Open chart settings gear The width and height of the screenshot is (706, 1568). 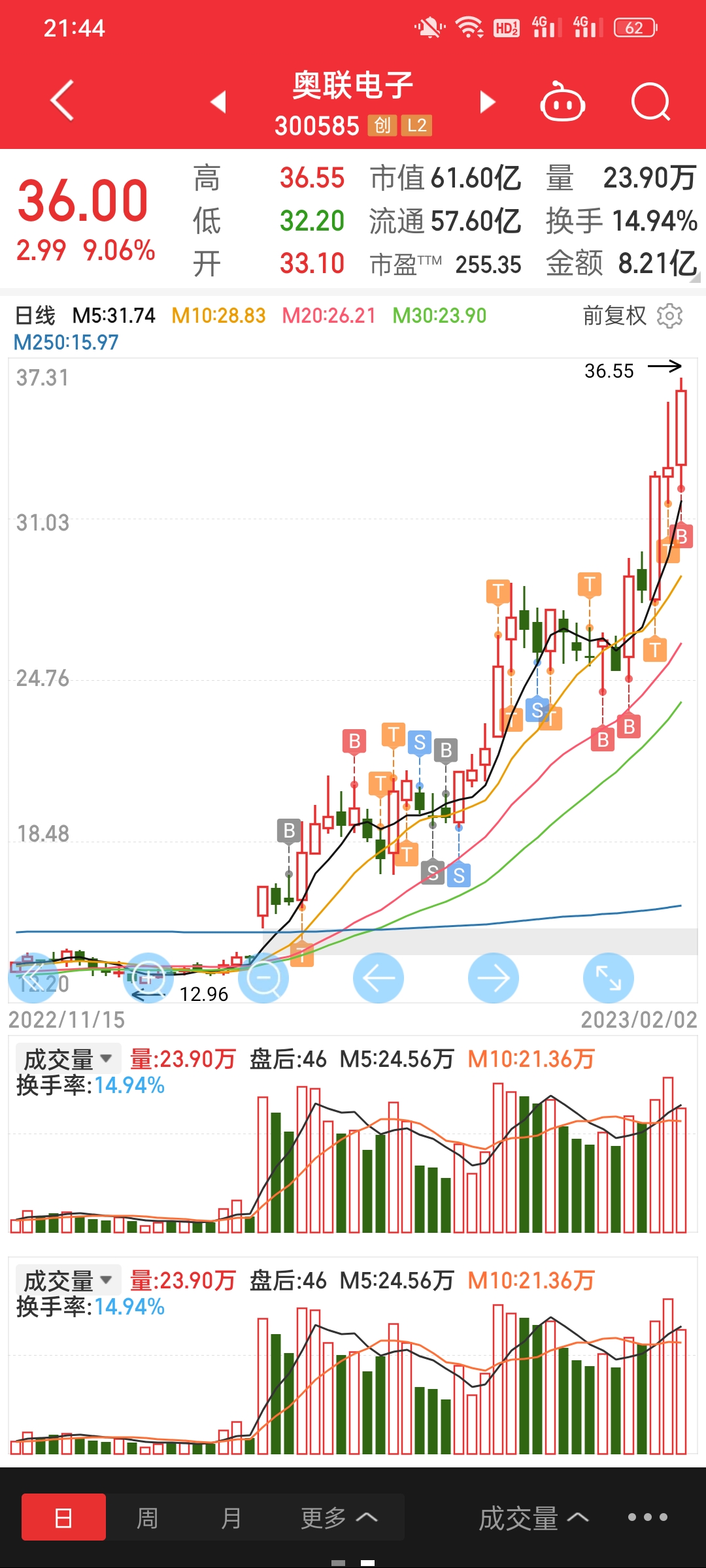pos(669,316)
